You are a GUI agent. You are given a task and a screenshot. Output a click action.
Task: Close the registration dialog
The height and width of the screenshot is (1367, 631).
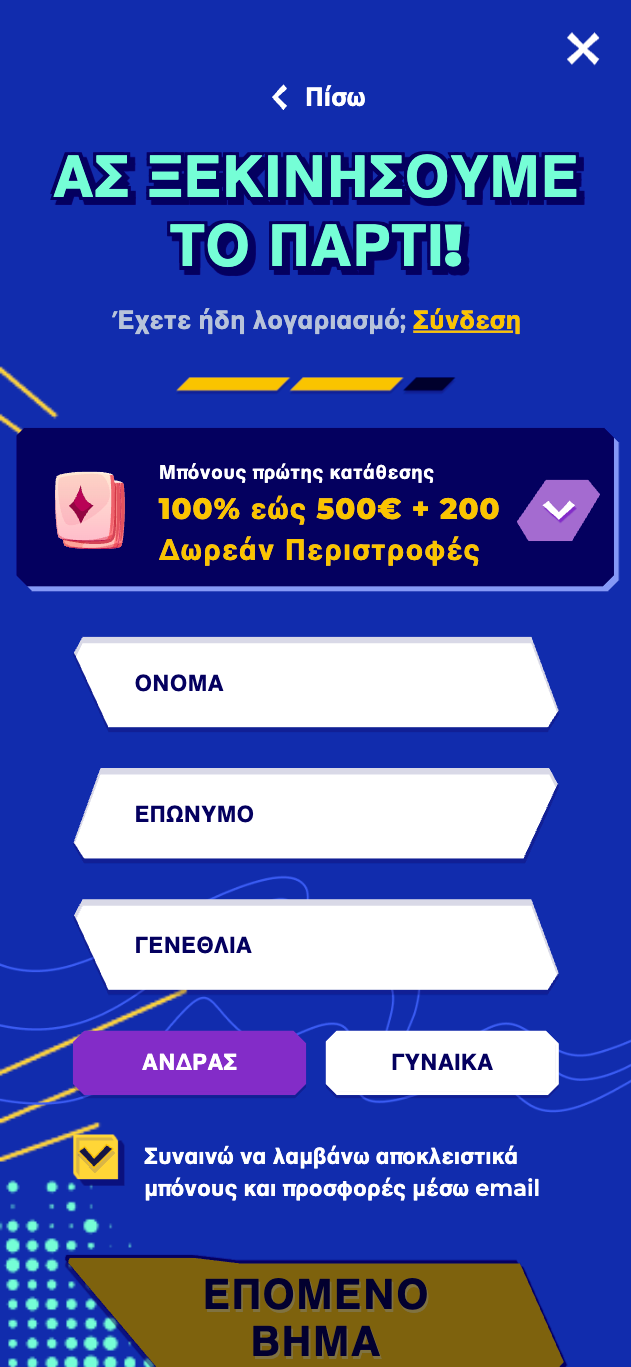[x=582, y=48]
